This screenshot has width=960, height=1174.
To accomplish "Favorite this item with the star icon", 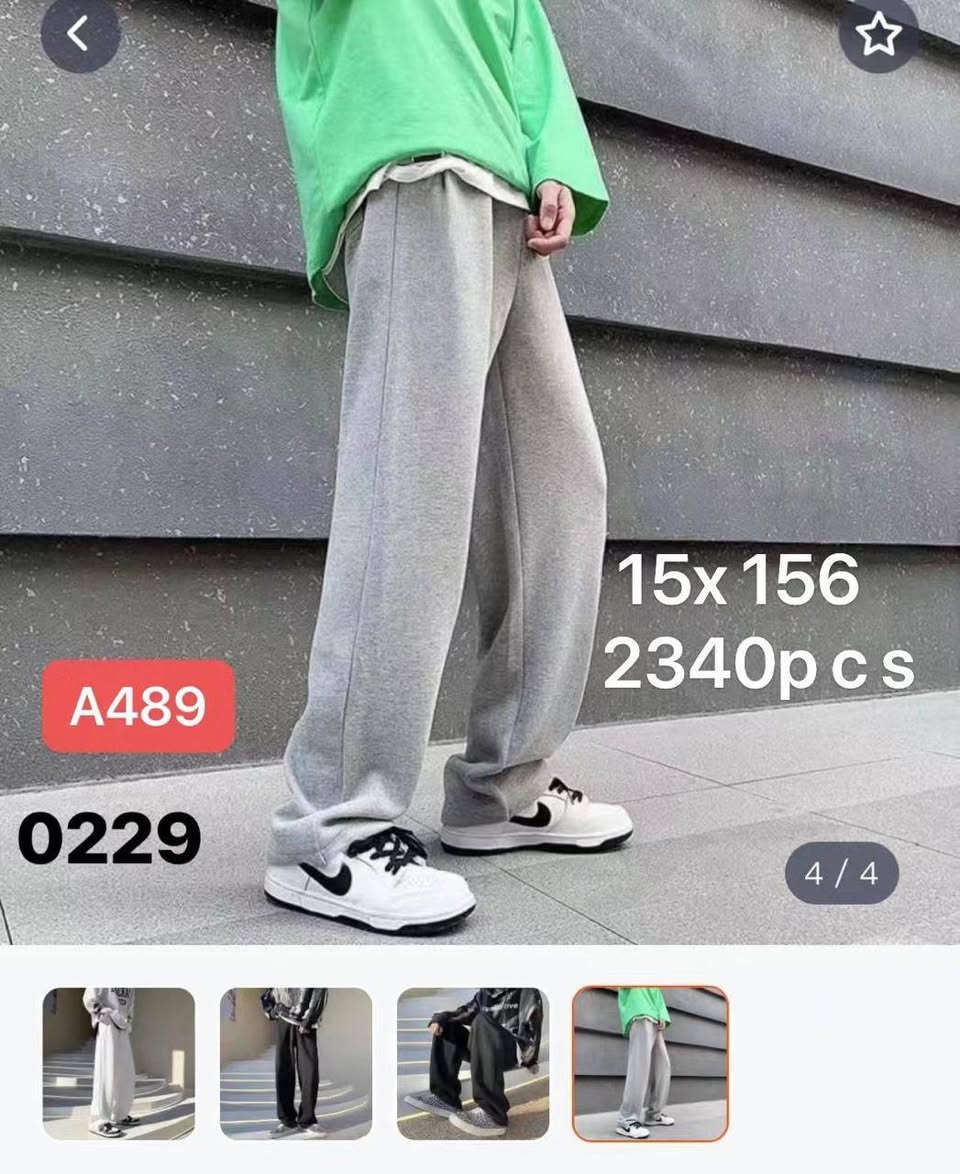I will (878, 35).
